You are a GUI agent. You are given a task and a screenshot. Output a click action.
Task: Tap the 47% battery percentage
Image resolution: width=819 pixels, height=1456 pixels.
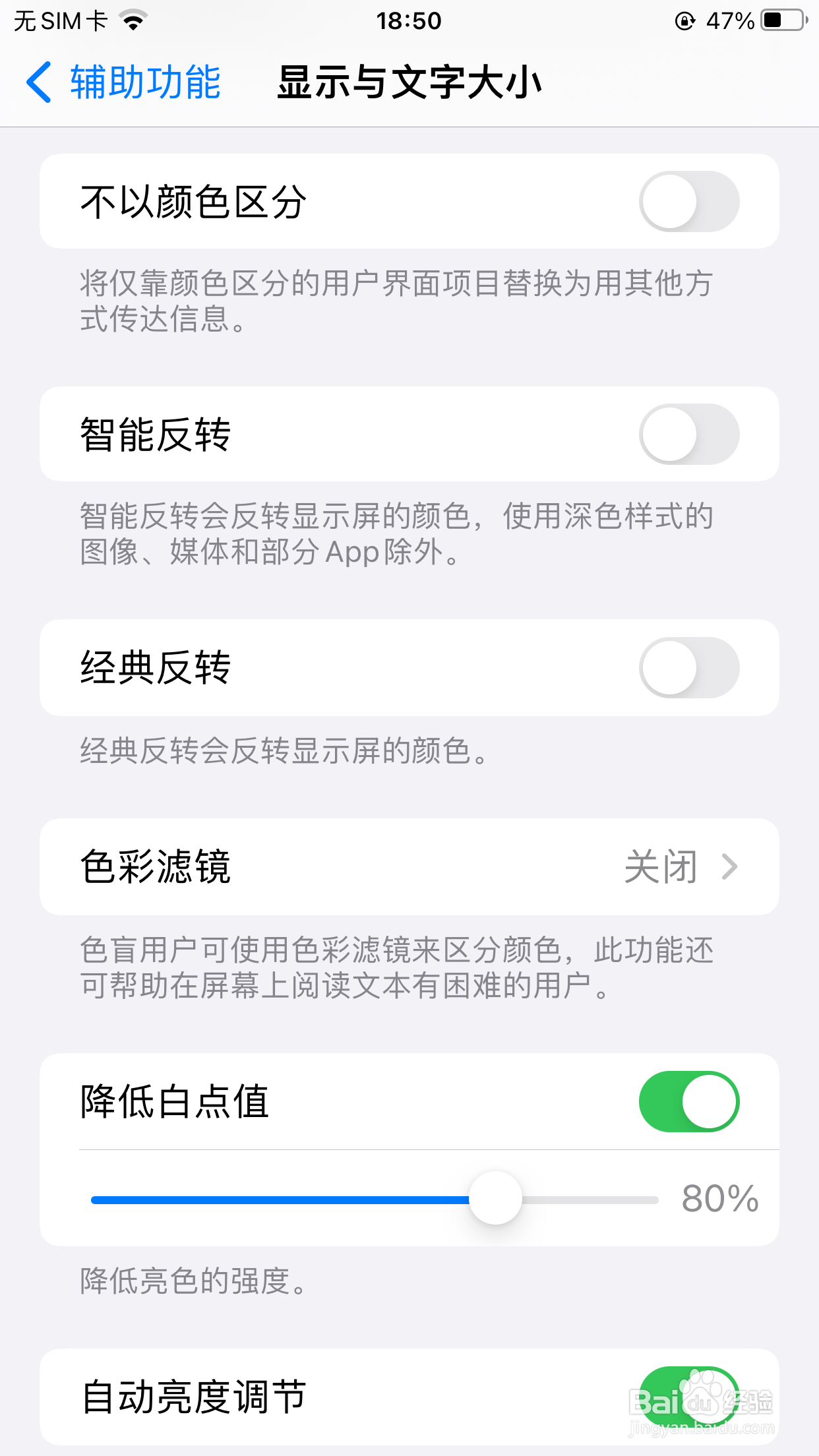pyautogui.click(x=730, y=20)
